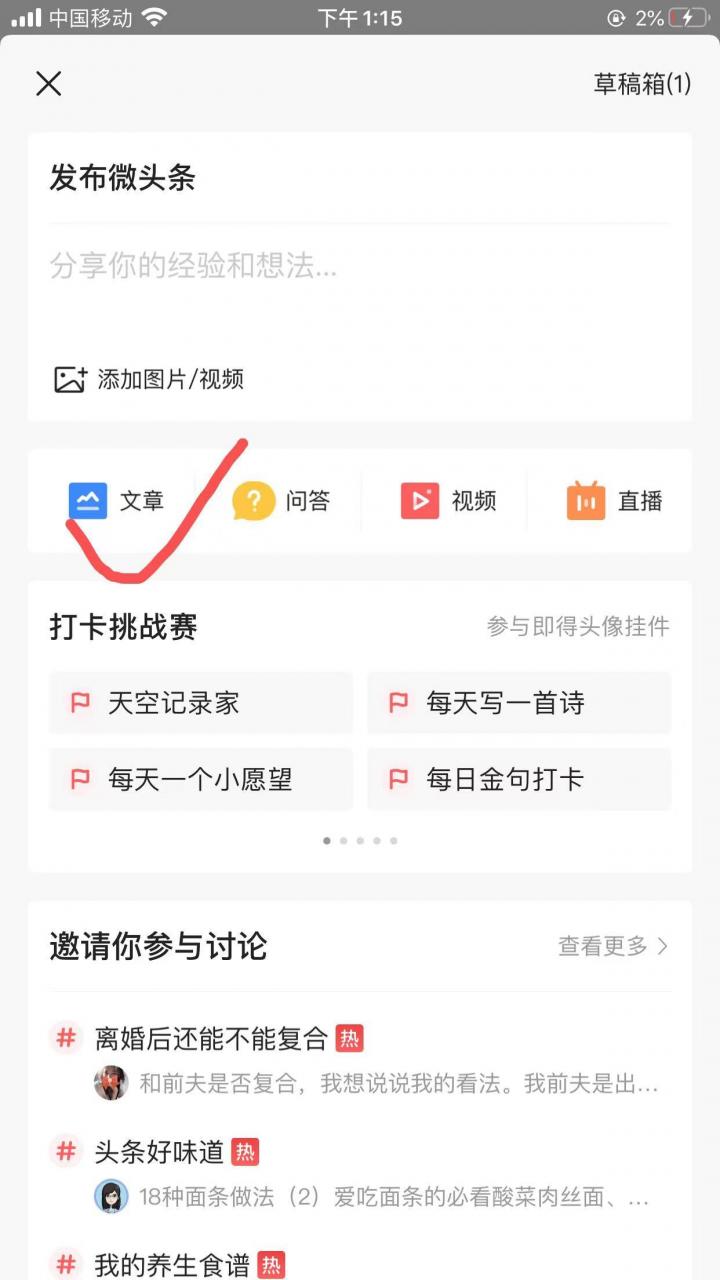Select the 天空记录家 challenge
The image size is (720, 1280).
coord(200,703)
